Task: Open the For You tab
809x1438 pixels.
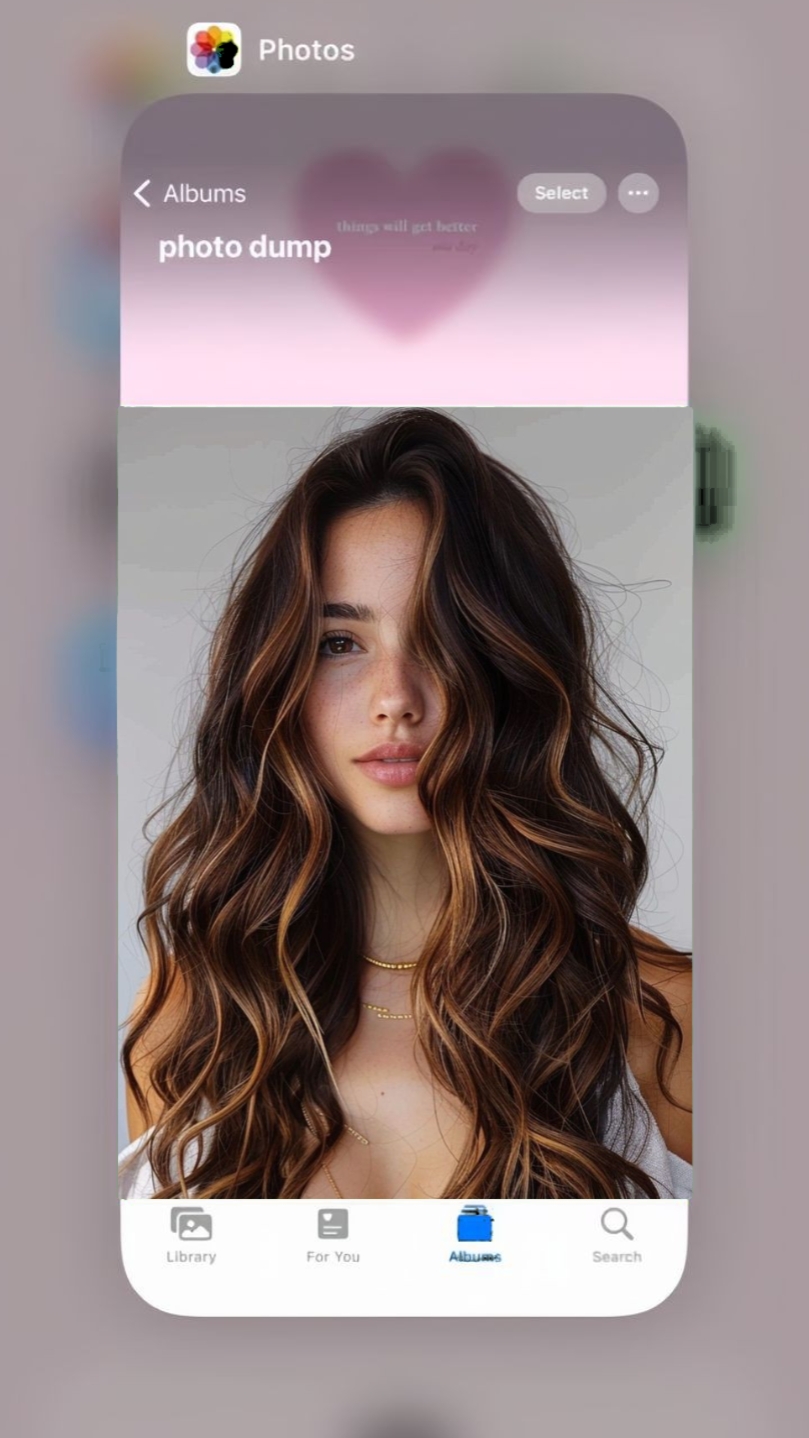Action: [x=333, y=1235]
